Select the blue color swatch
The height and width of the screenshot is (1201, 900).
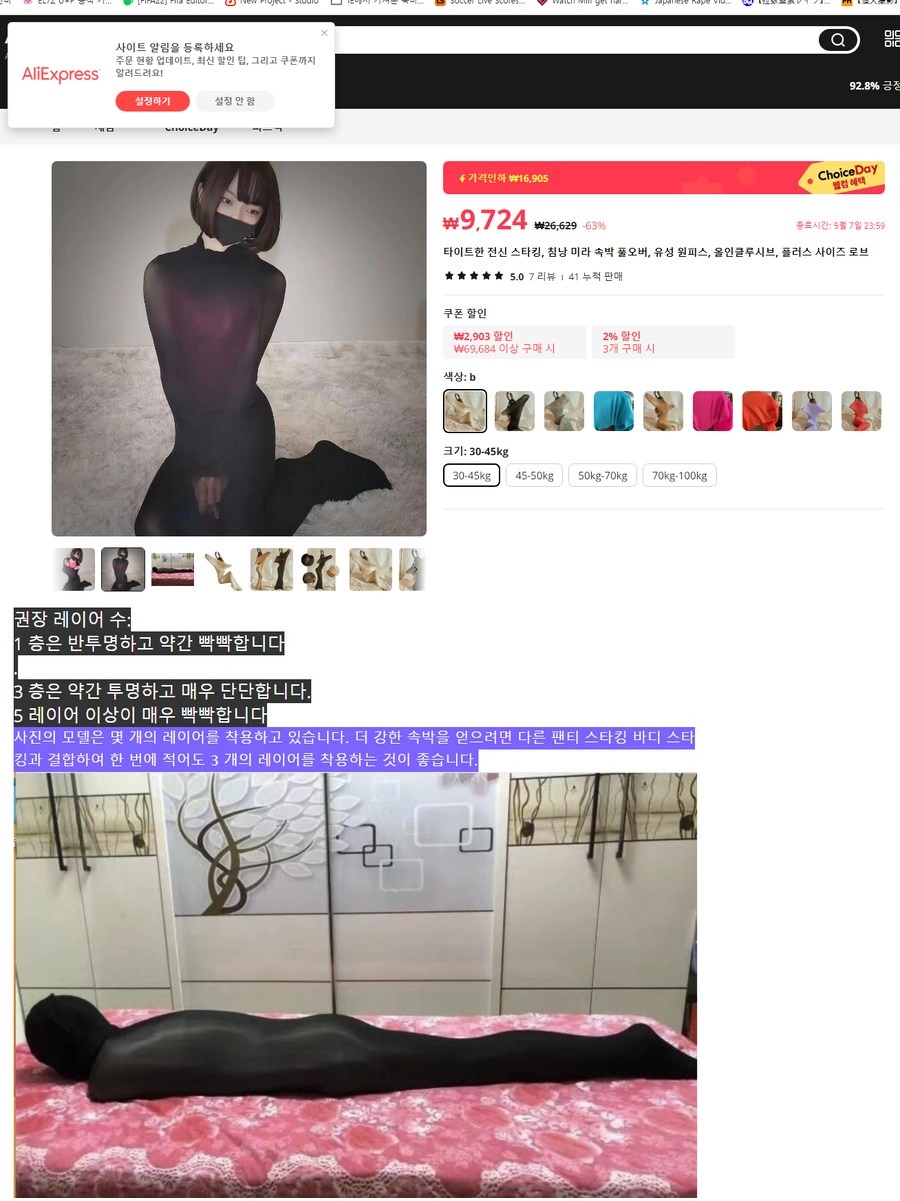click(x=613, y=411)
